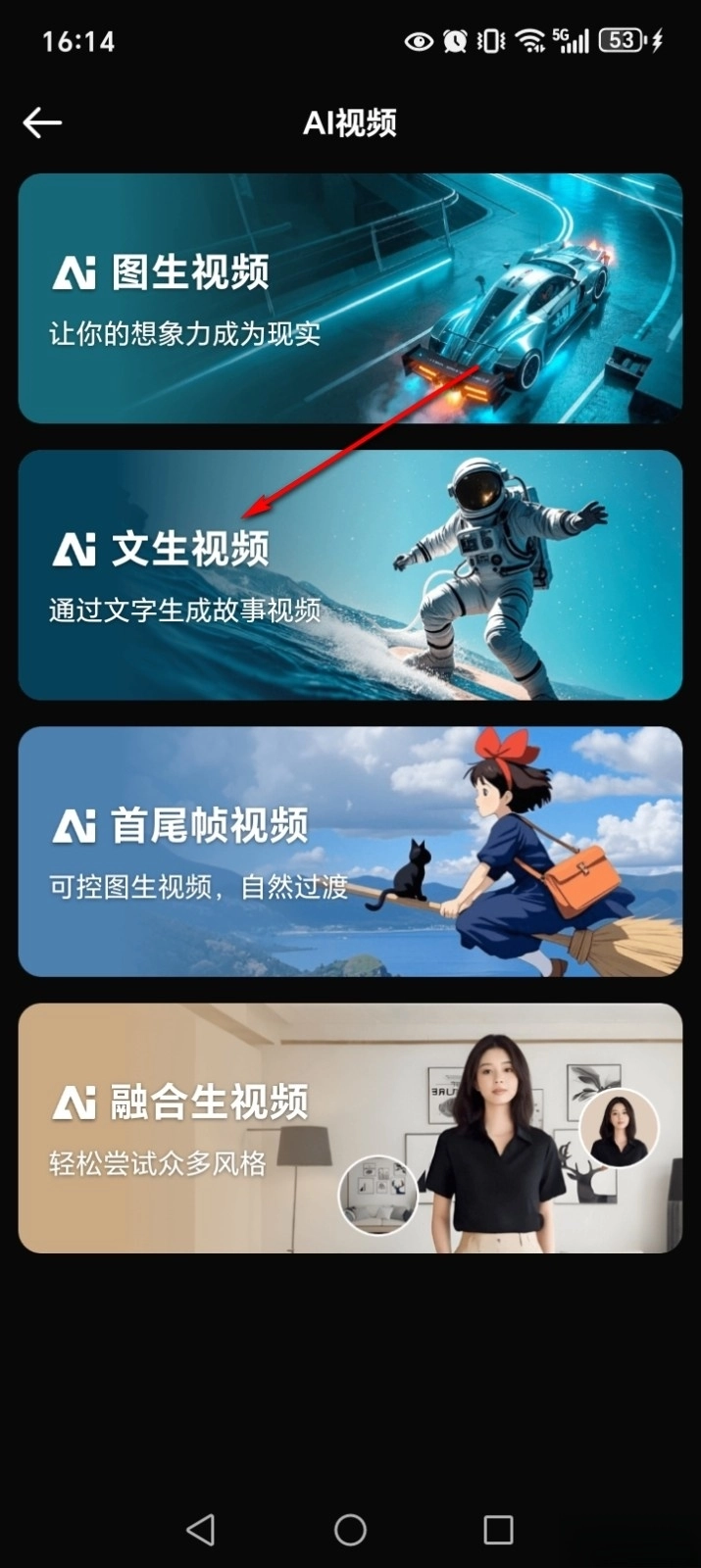Open the recent apps square button
The width and height of the screenshot is (701, 1568).
click(x=498, y=1530)
